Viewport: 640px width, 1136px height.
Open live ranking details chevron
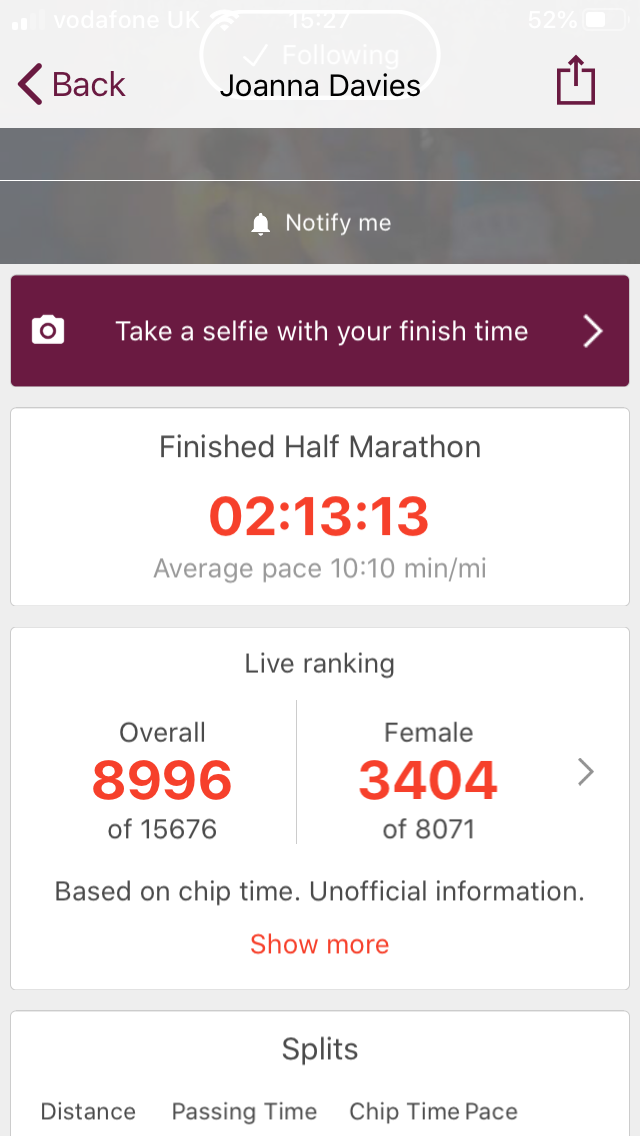pos(586,772)
